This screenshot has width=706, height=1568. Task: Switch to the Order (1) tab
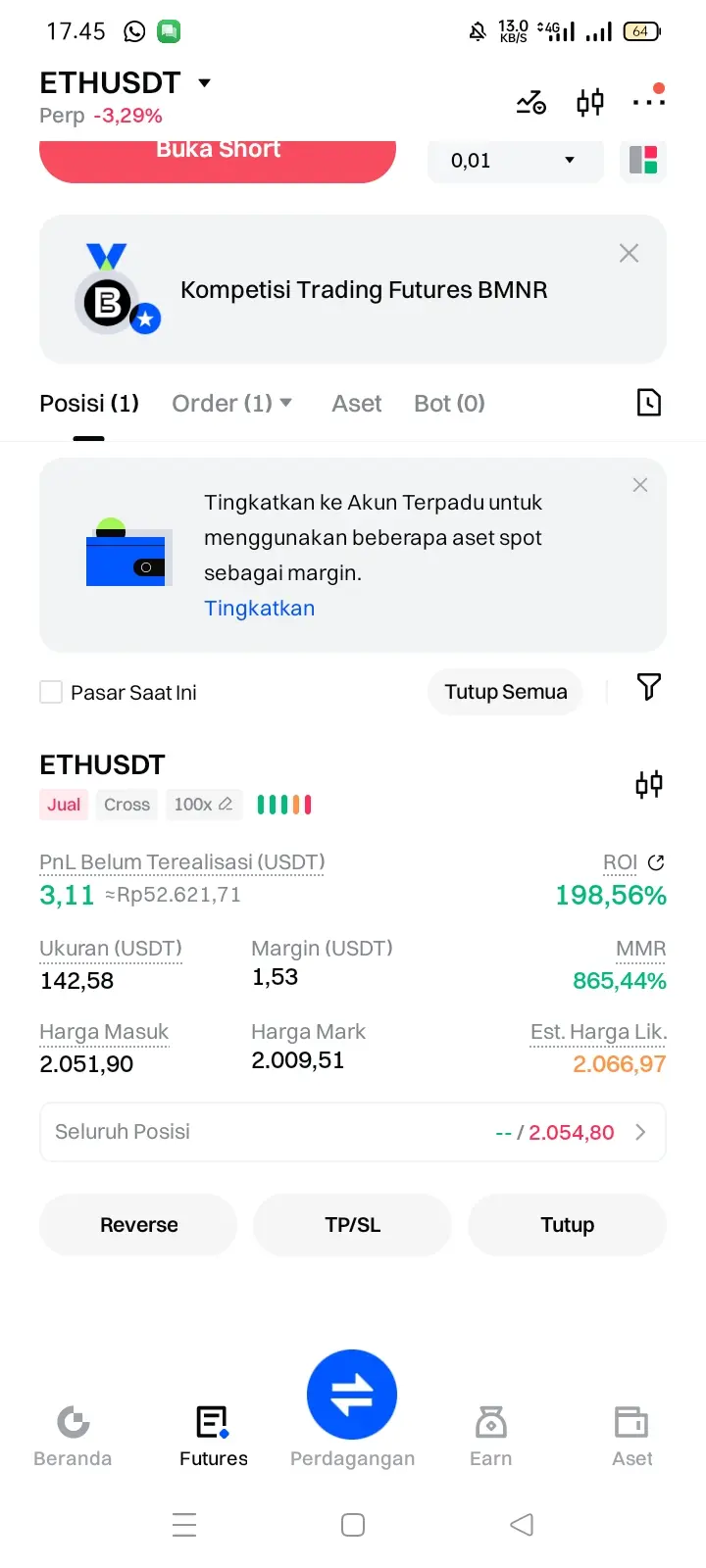pyautogui.click(x=232, y=404)
